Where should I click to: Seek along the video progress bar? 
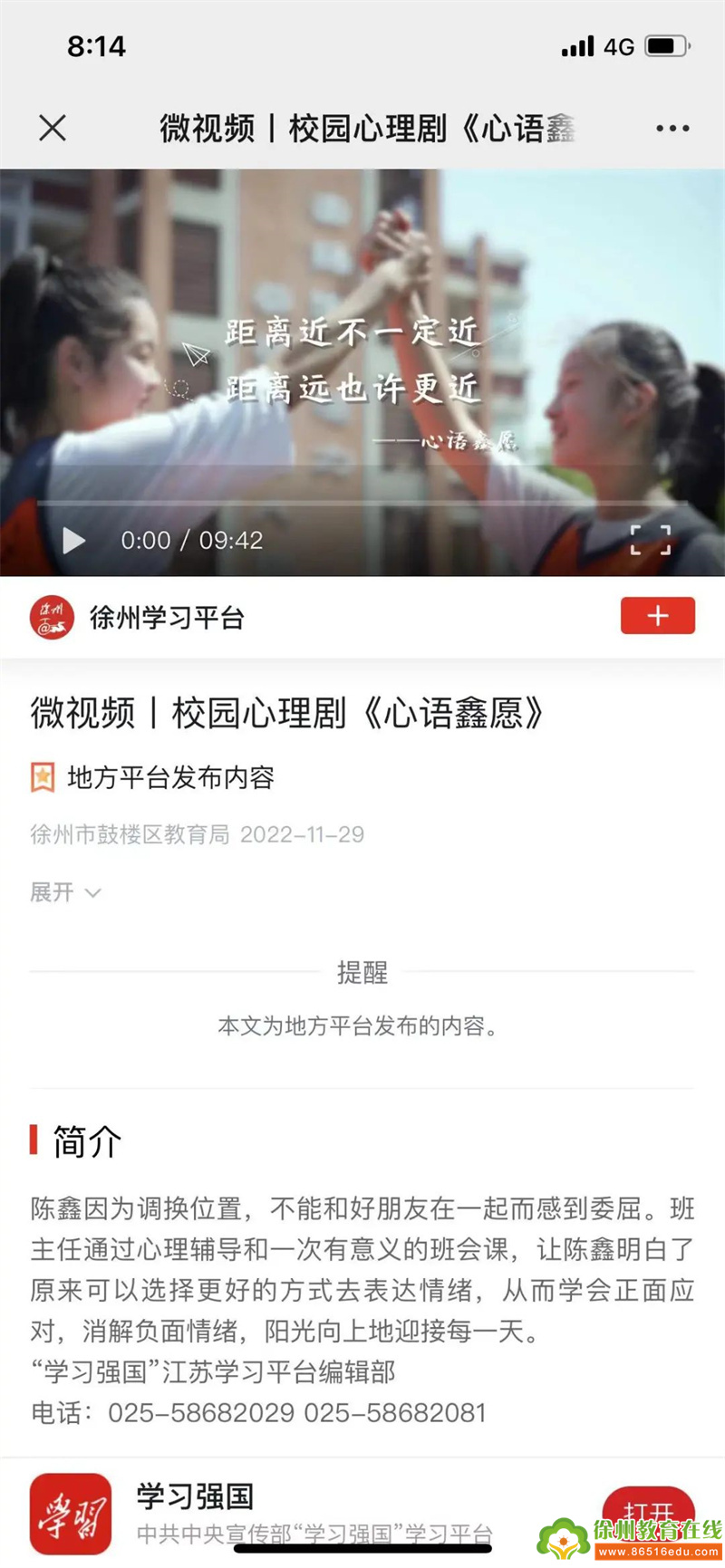coord(362,502)
